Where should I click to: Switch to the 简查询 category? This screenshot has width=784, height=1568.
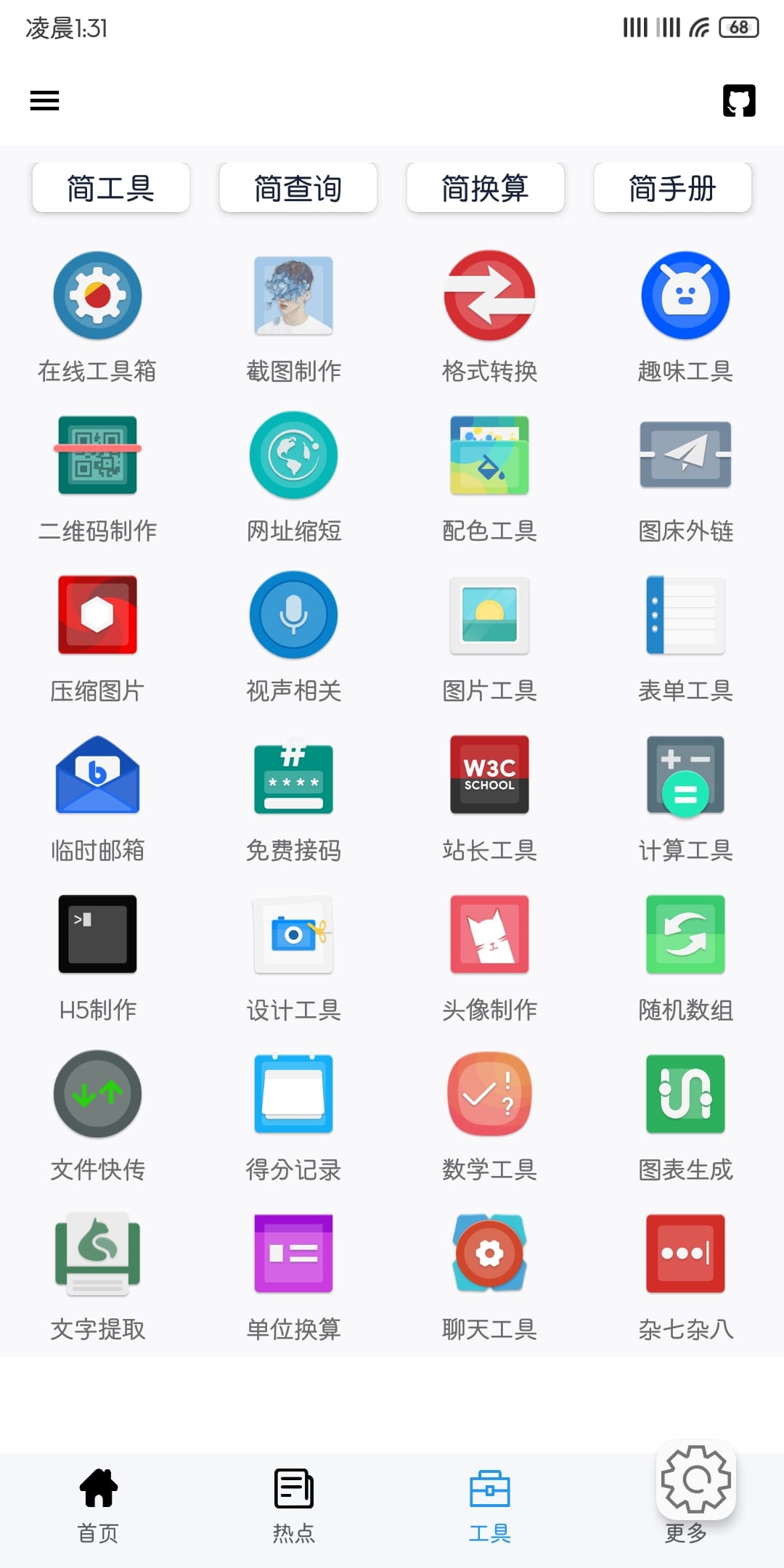click(298, 188)
